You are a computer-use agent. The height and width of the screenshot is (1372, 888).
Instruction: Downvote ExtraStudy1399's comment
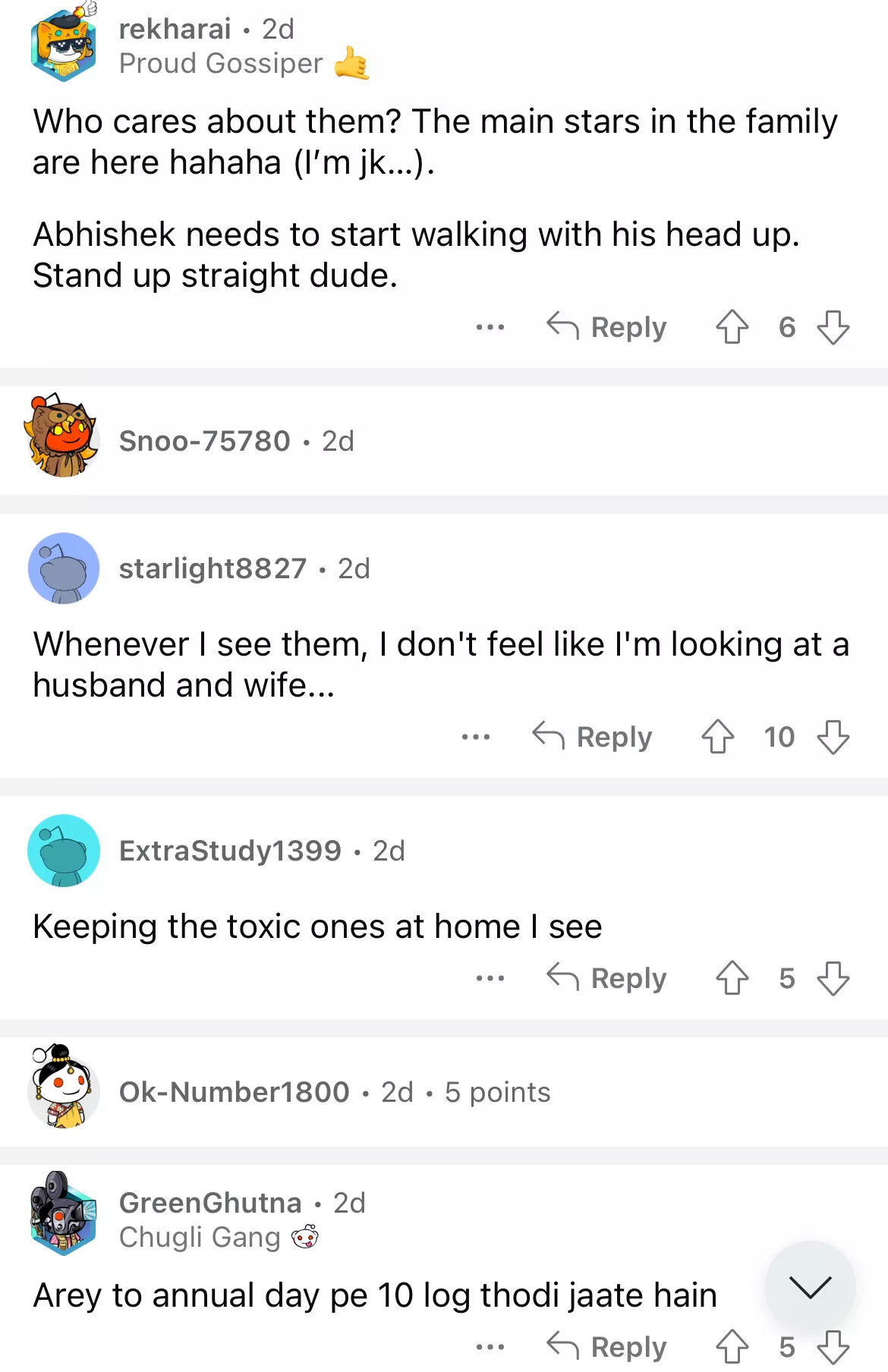click(x=833, y=978)
